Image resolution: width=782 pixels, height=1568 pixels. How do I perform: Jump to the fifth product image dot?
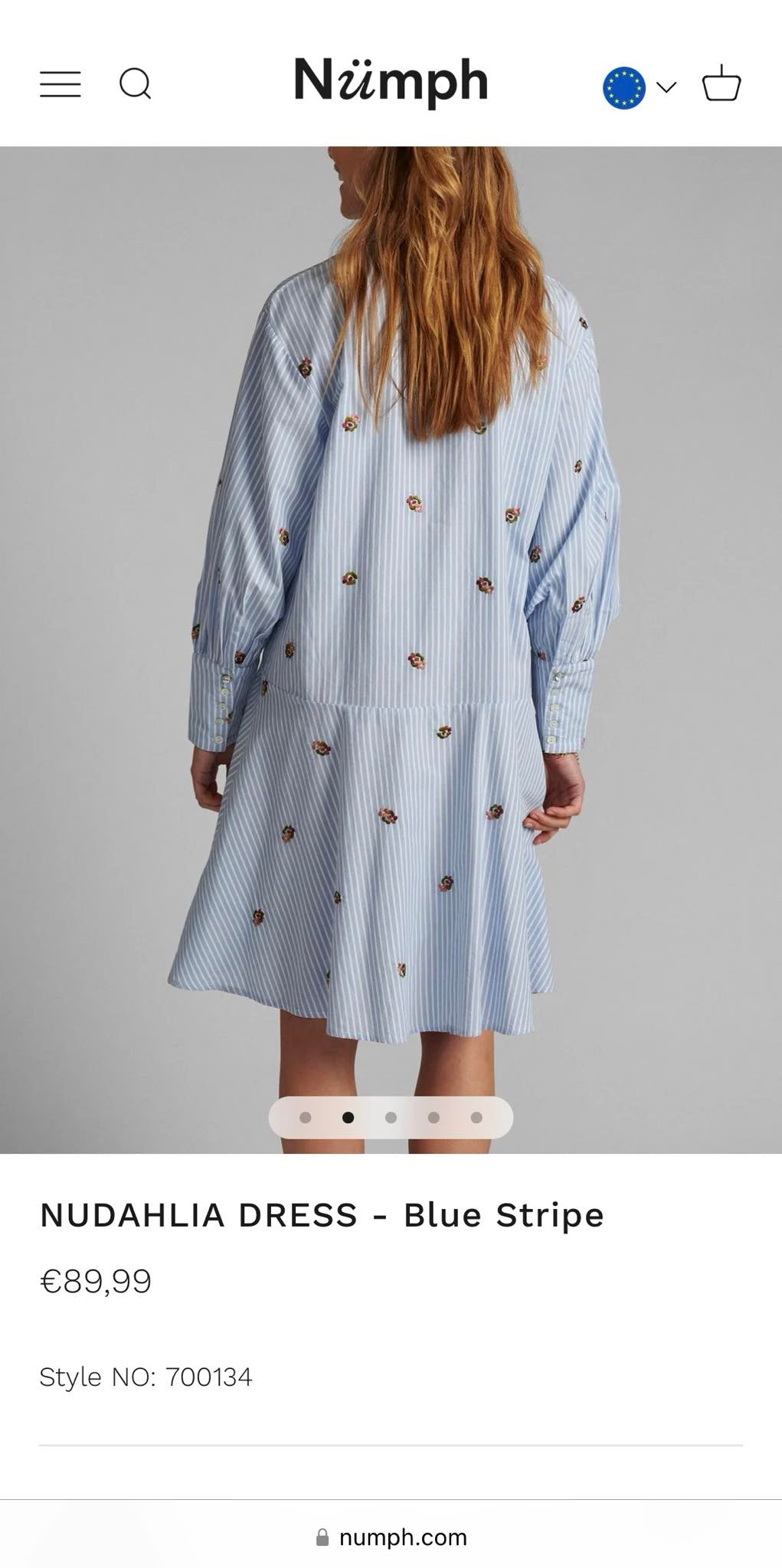tap(476, 1118)
